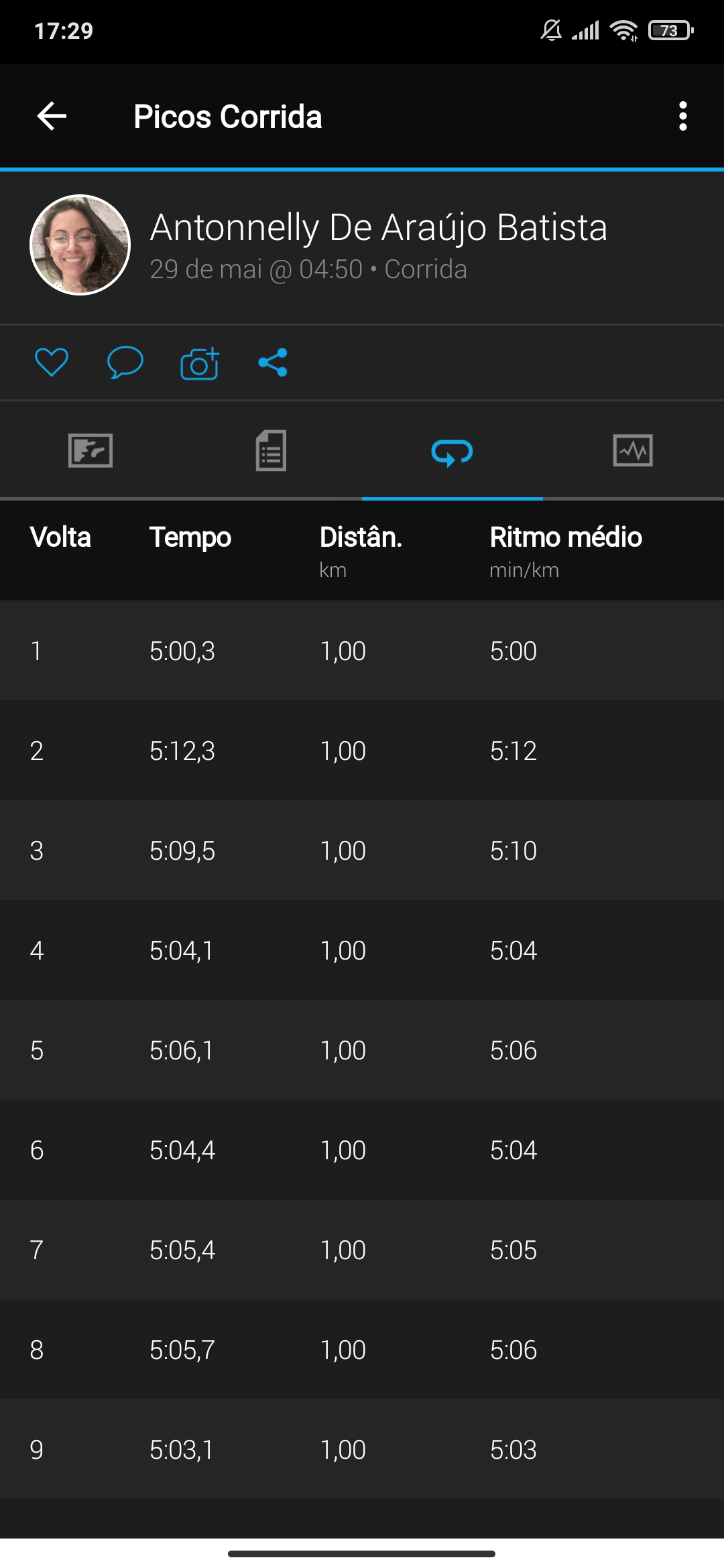Share this activity

click(273, 363)
